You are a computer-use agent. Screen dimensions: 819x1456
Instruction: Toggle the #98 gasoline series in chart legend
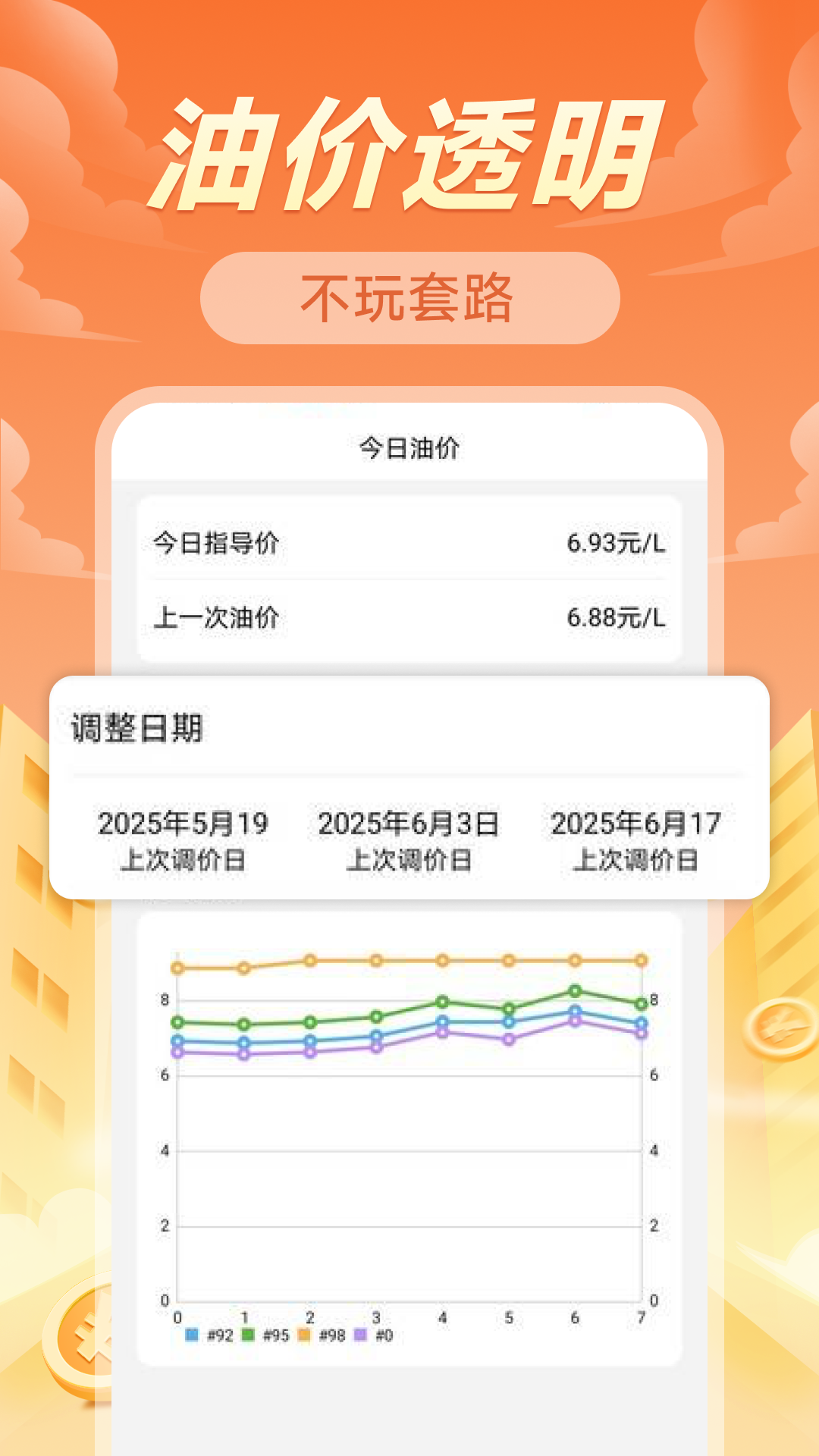pos(331,1335)
